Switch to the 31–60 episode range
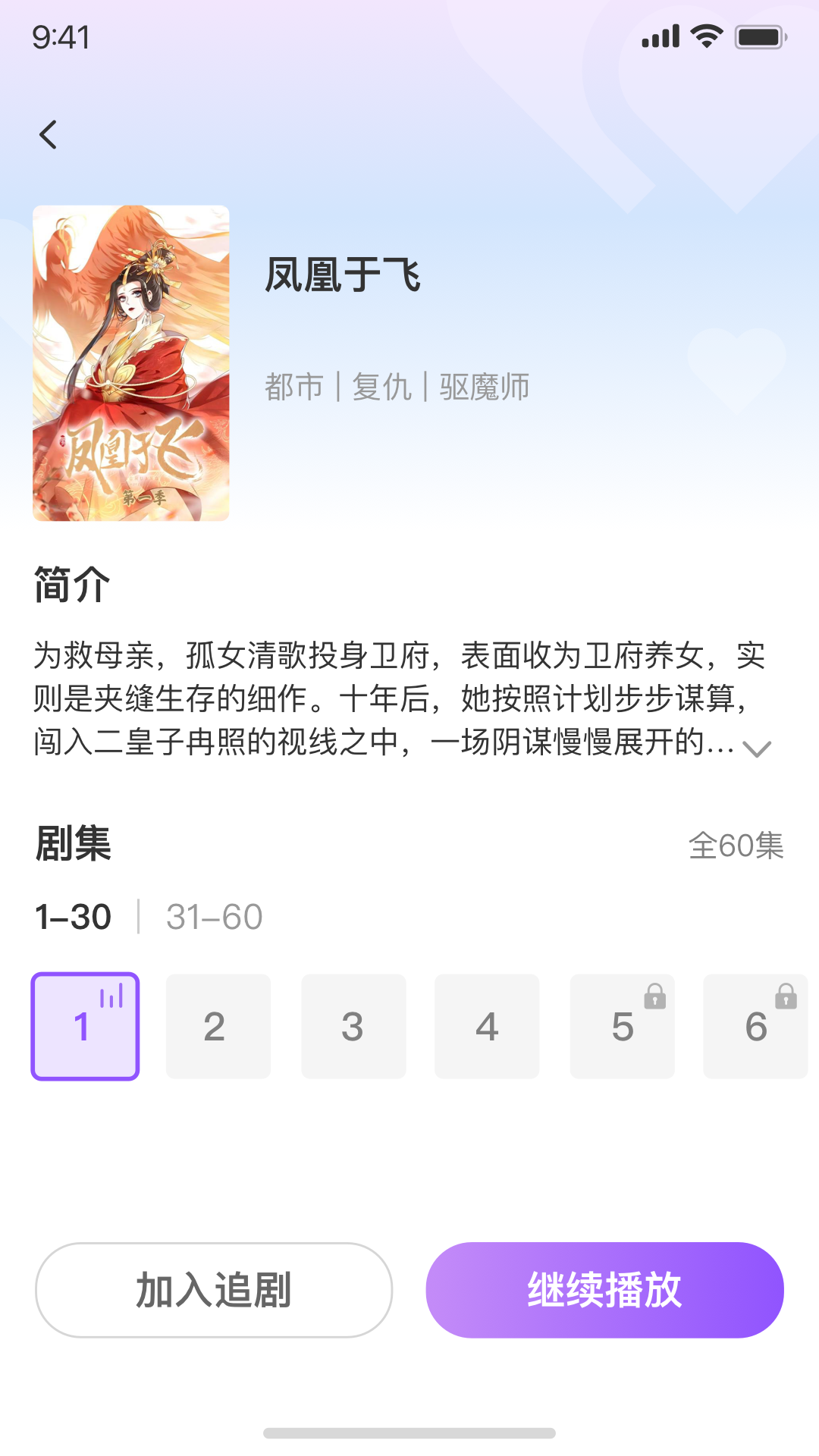This screenshot has width=819, height=1456. (x=214, y=917)
